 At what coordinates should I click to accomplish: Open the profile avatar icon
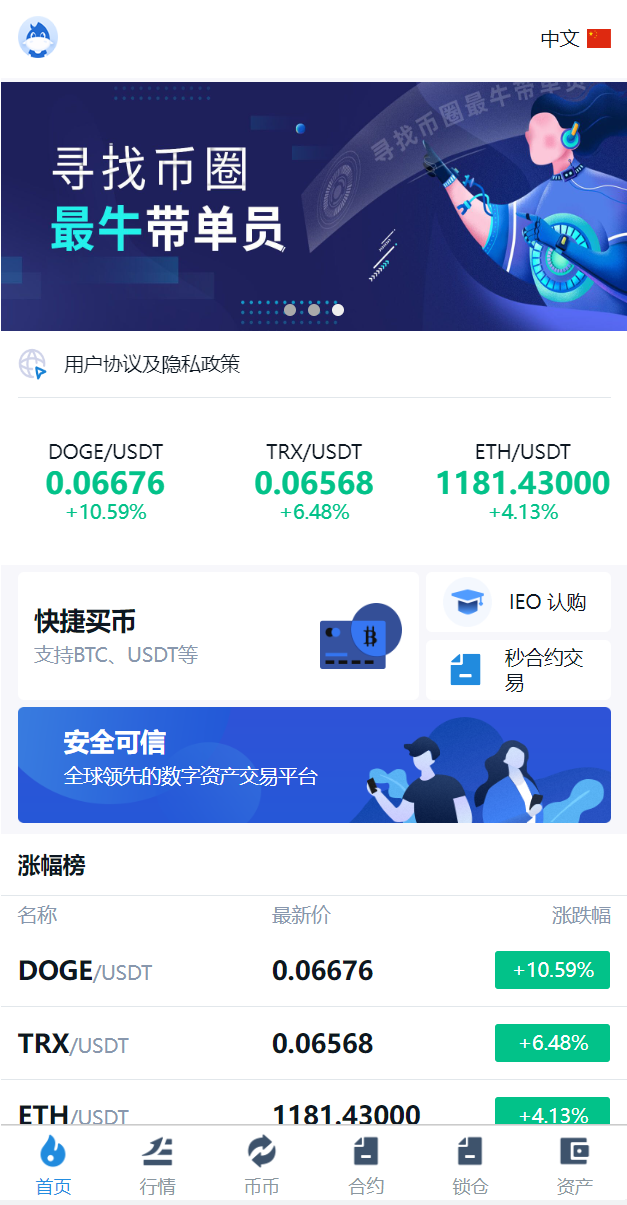point(38,38)
